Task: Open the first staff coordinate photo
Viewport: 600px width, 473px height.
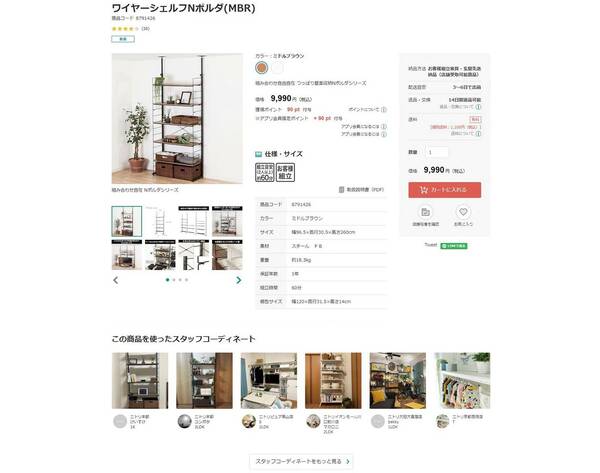Action: 139,380
